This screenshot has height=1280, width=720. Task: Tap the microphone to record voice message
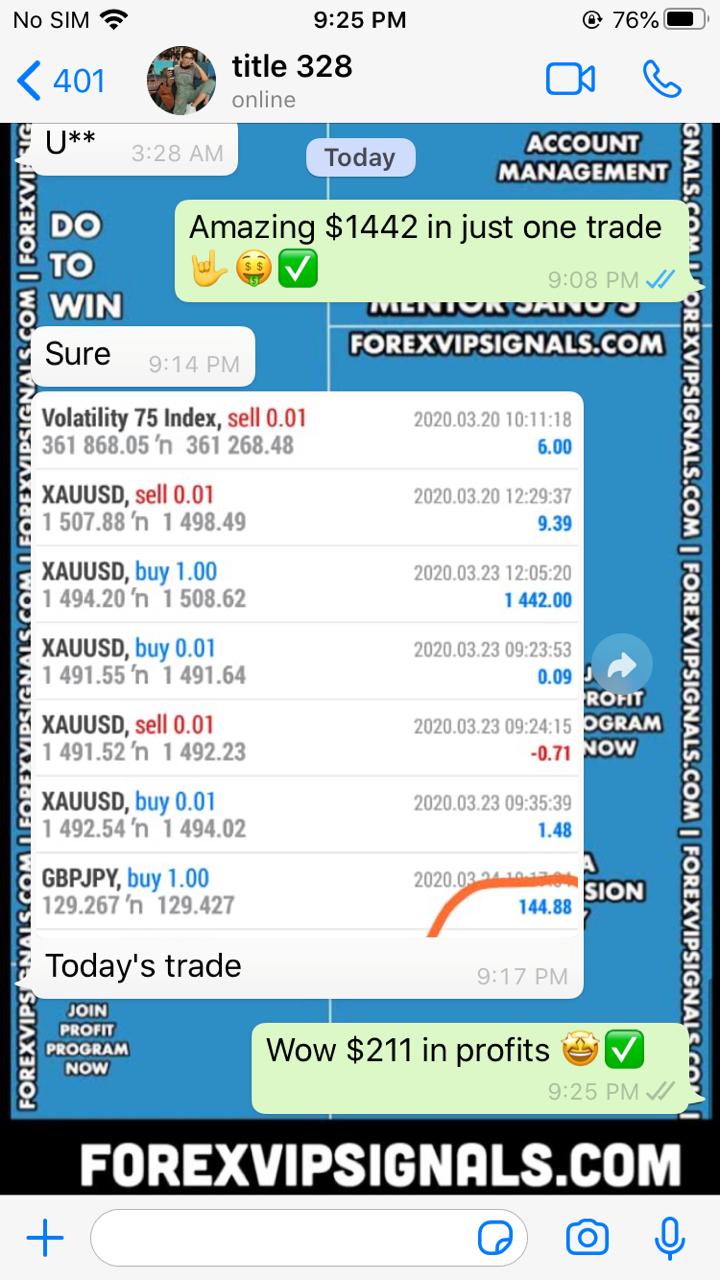pos(669,1239)
